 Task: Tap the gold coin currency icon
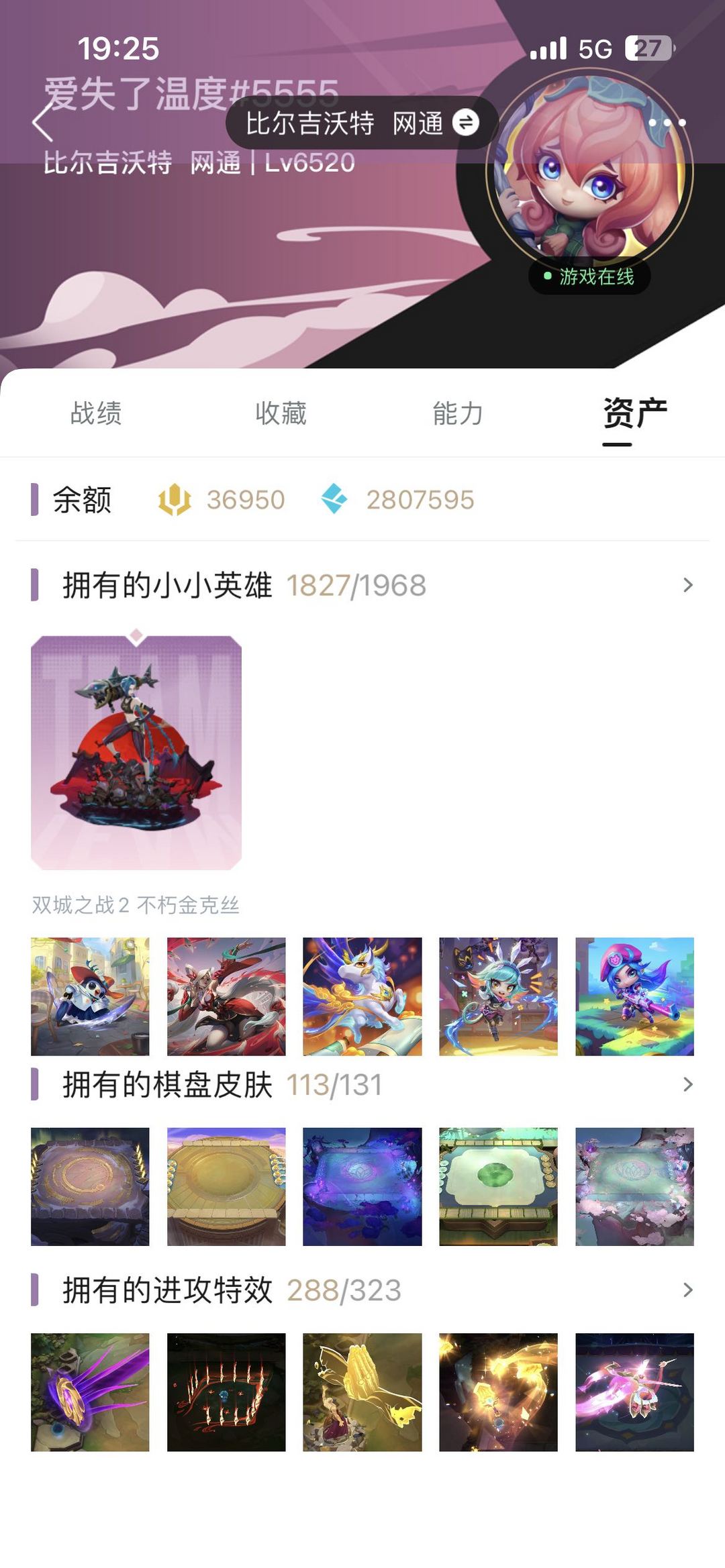[x=175, y=500]
